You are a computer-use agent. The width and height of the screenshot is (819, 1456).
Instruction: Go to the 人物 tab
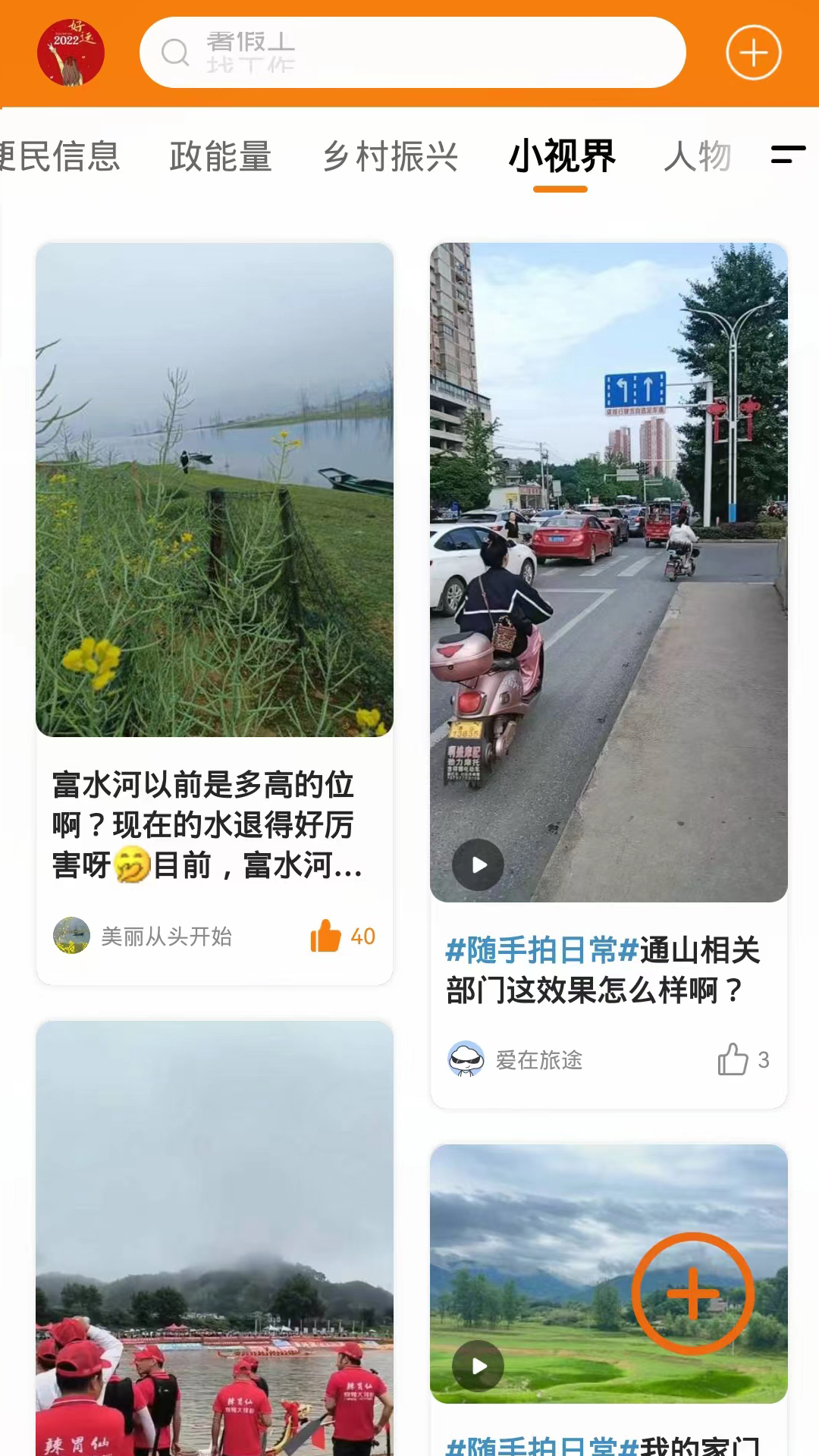point(698,157)
